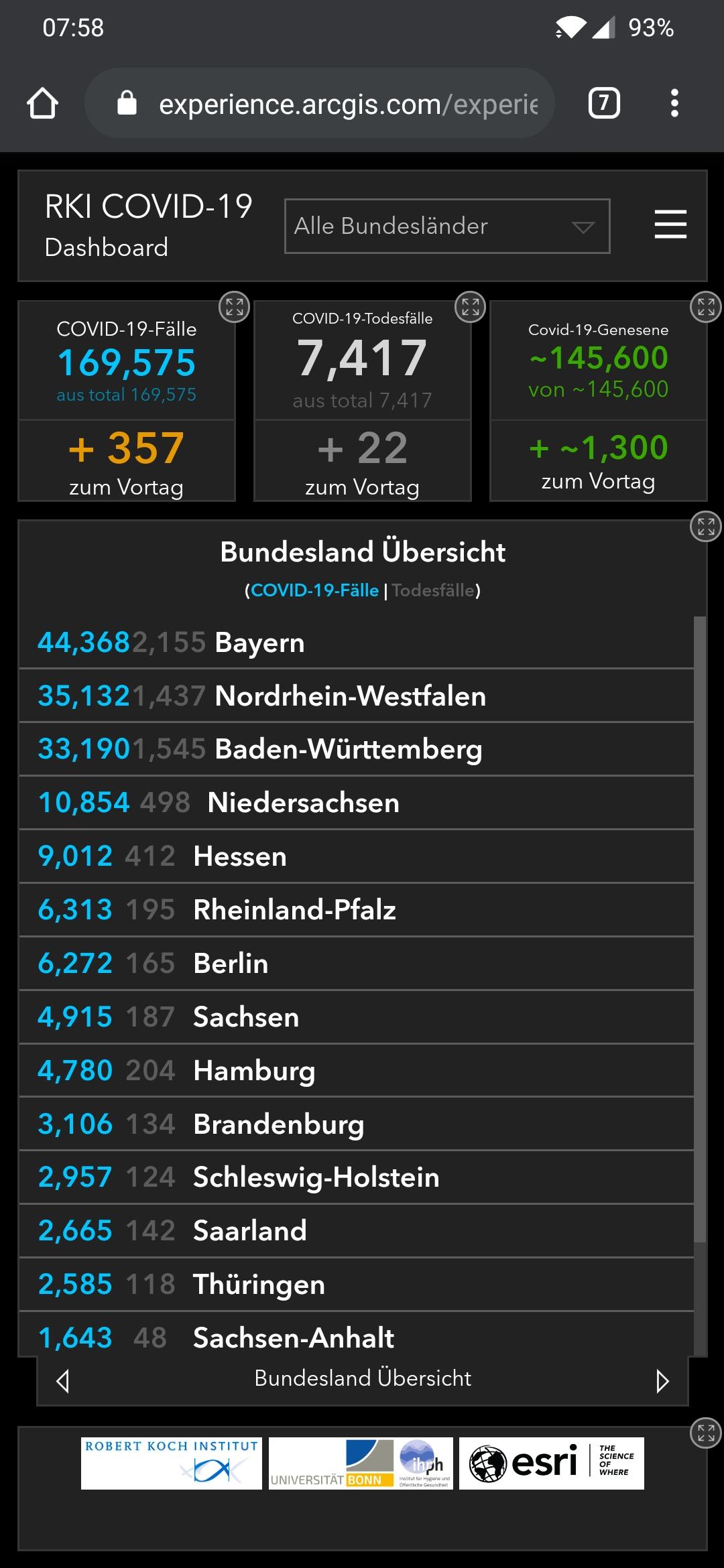Expand the COVID-19-Todesfälle card
Viewport: 724px width, 1568px height.
click(x=470, y=308)
